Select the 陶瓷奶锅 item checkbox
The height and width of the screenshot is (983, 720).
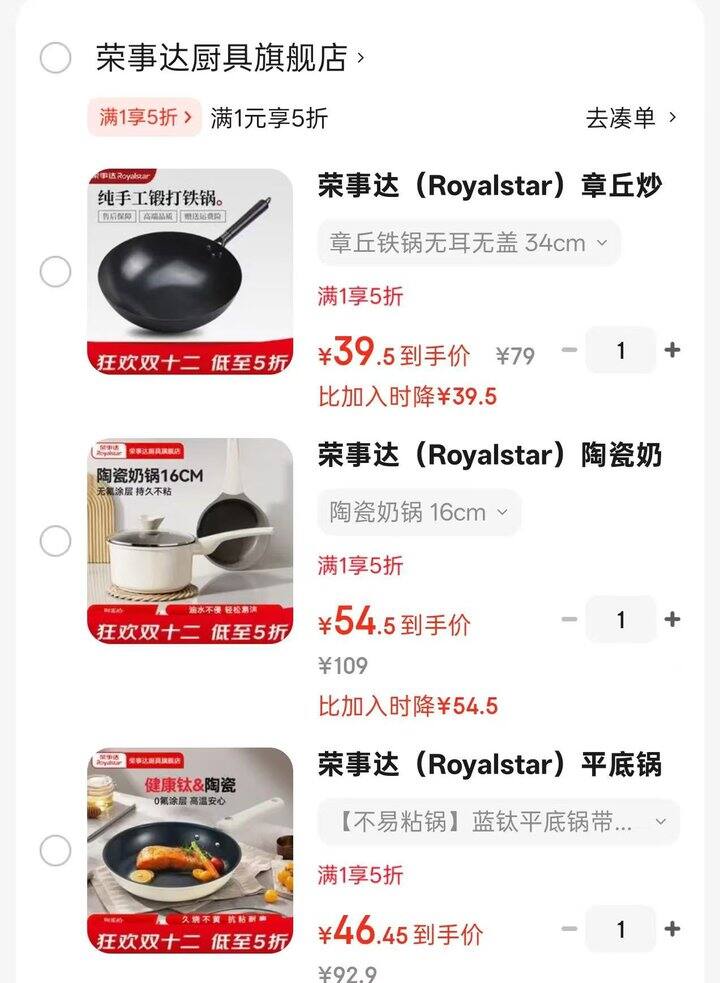(x=55, y=541)
